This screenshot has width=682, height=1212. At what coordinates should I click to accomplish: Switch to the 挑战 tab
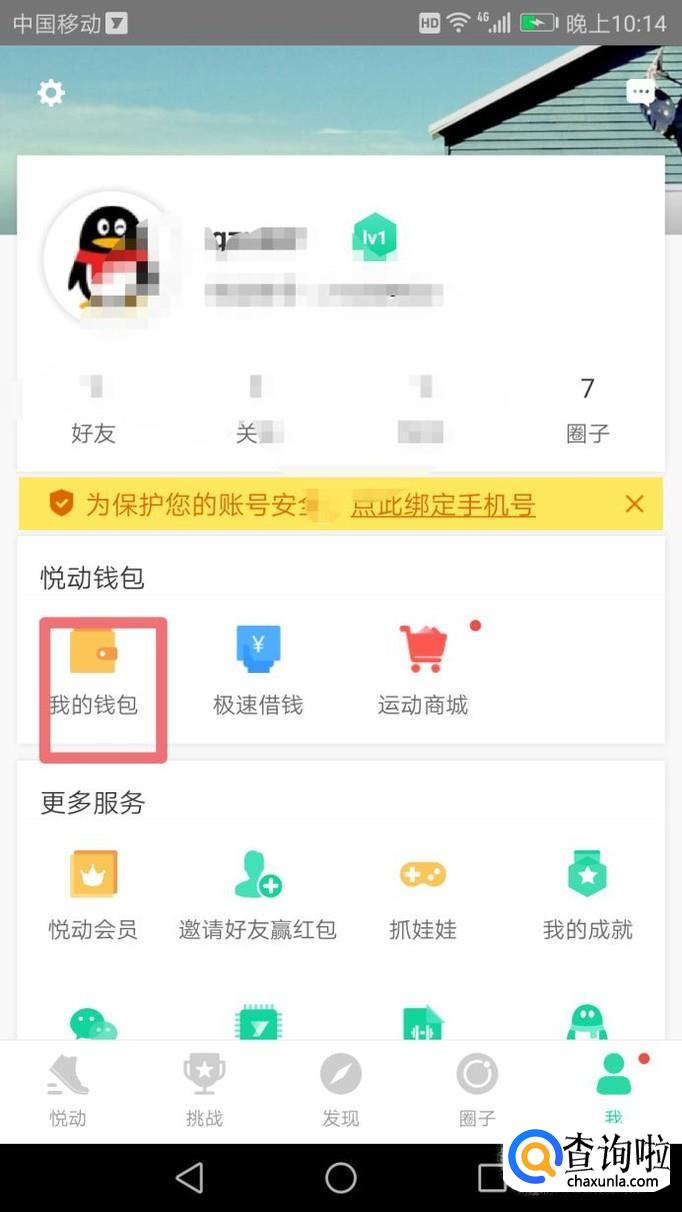[204, 1090]
